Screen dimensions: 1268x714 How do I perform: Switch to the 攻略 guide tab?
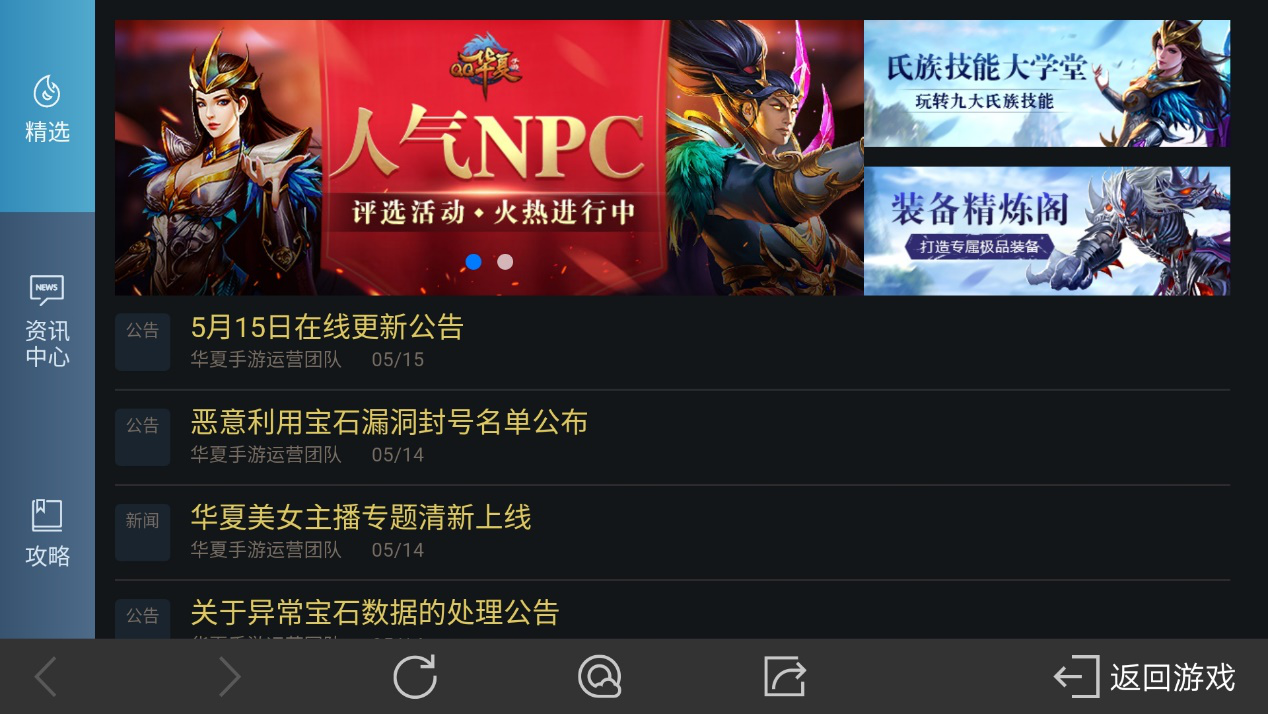pyautogui.click(x=47, y=532)
